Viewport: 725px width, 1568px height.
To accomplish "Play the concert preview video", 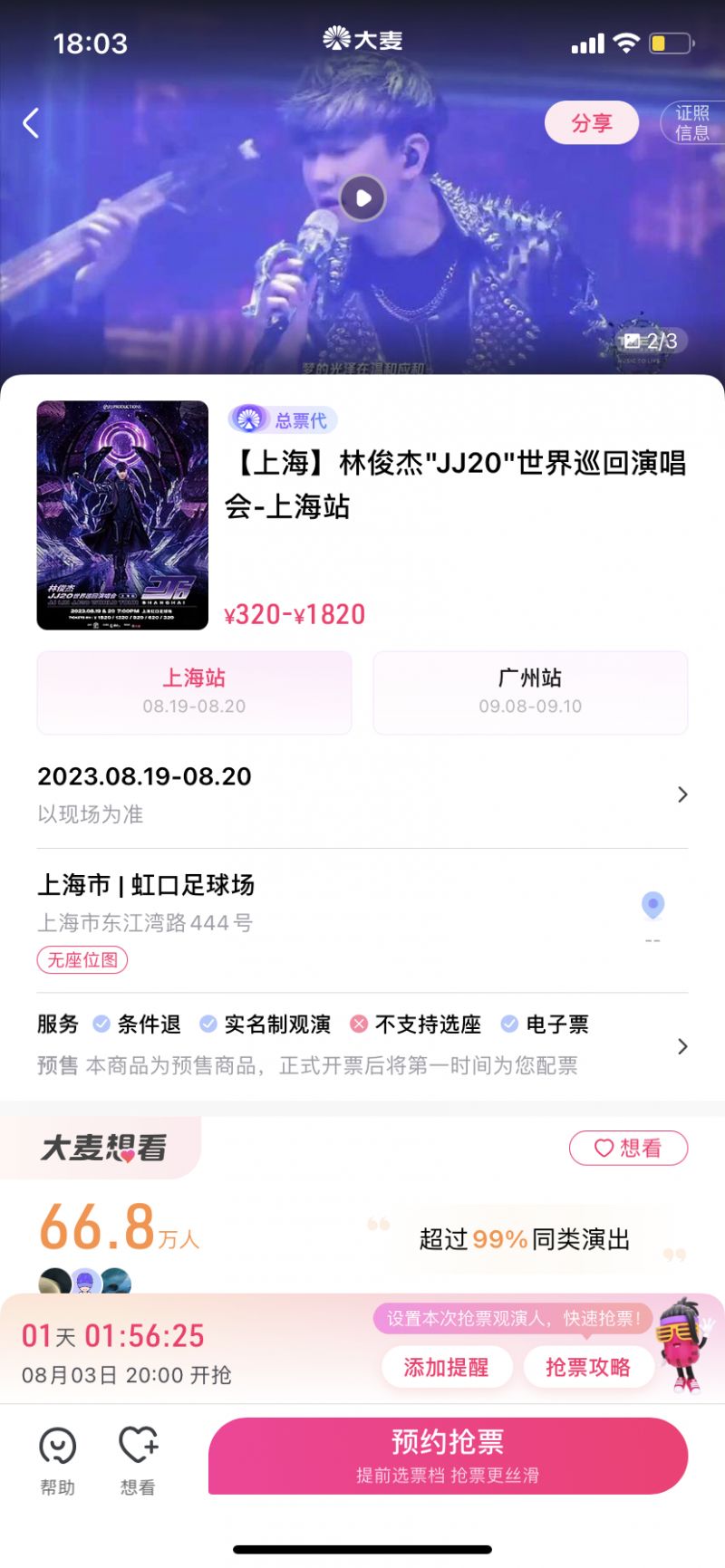I will (362, 197).
